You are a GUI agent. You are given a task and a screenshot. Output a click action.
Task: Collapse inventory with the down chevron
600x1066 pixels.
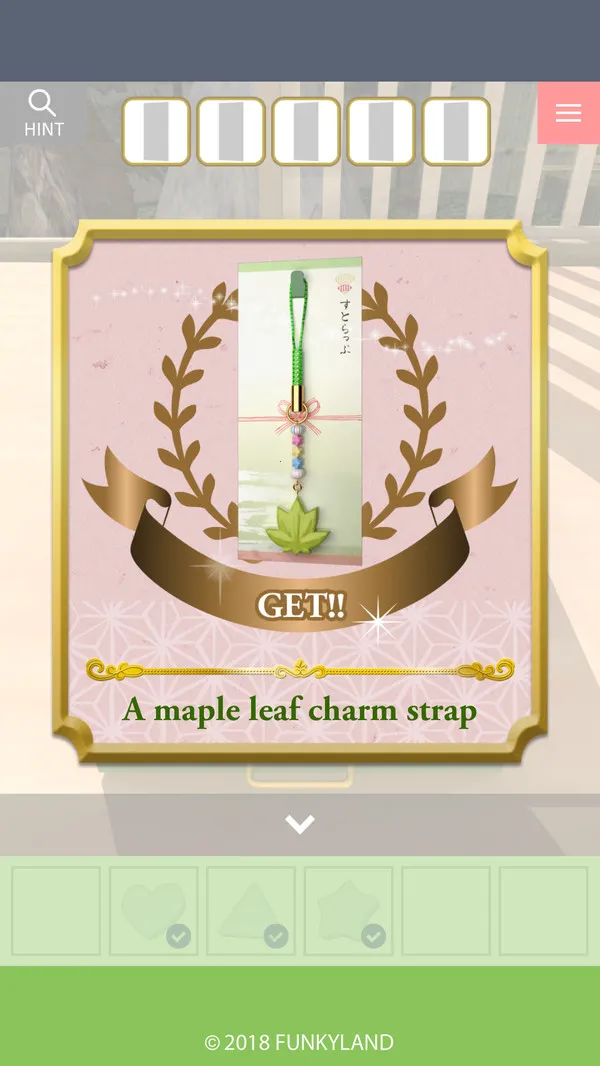coord(300,824)
